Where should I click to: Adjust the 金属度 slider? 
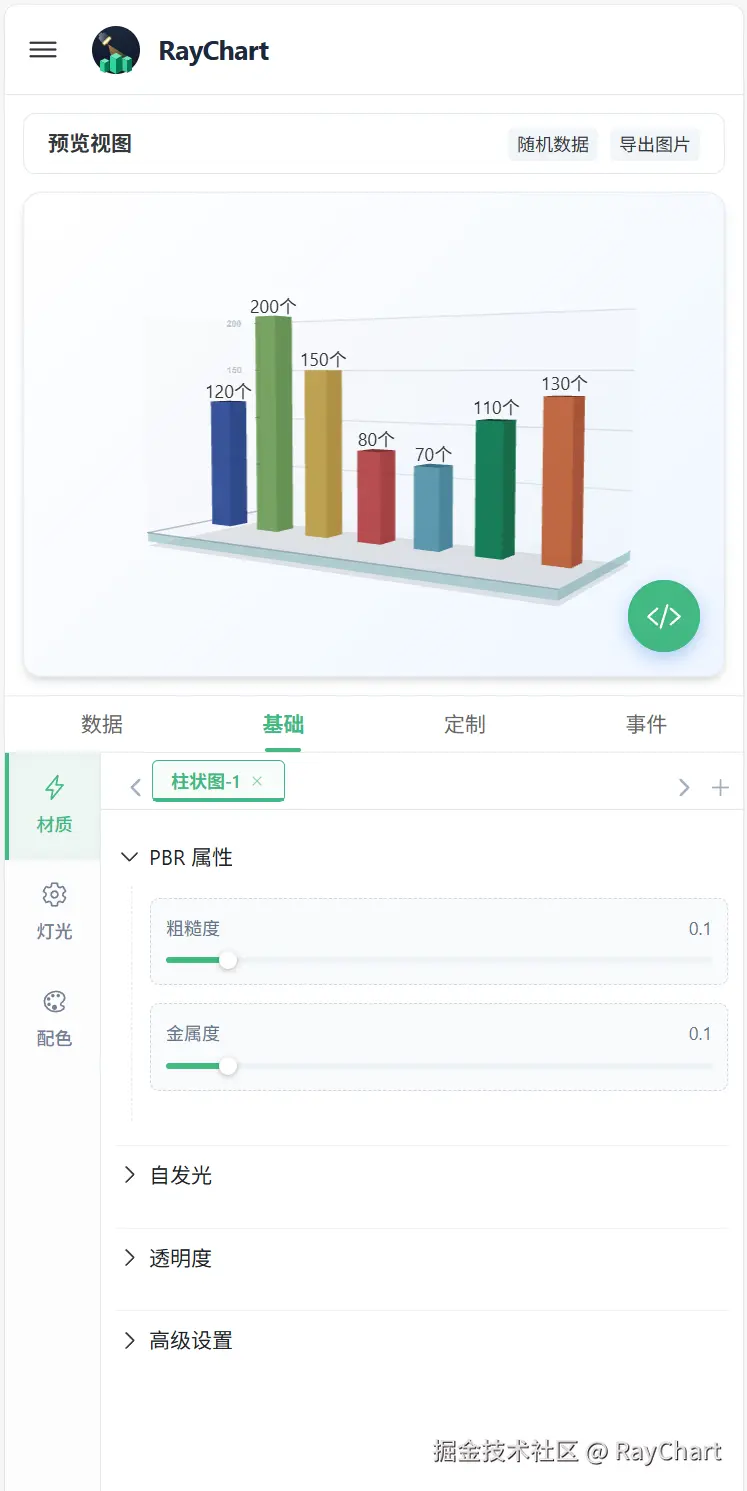[228, 1066]
